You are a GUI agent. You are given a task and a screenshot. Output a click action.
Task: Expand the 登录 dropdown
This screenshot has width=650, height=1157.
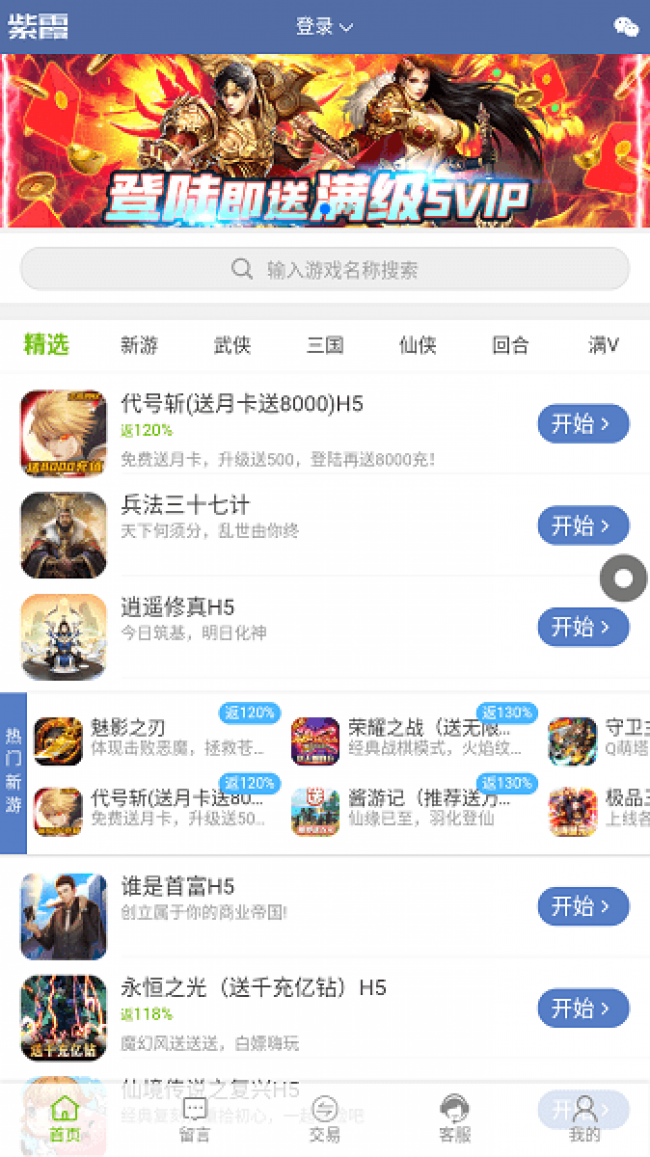[x=324, y=27]
